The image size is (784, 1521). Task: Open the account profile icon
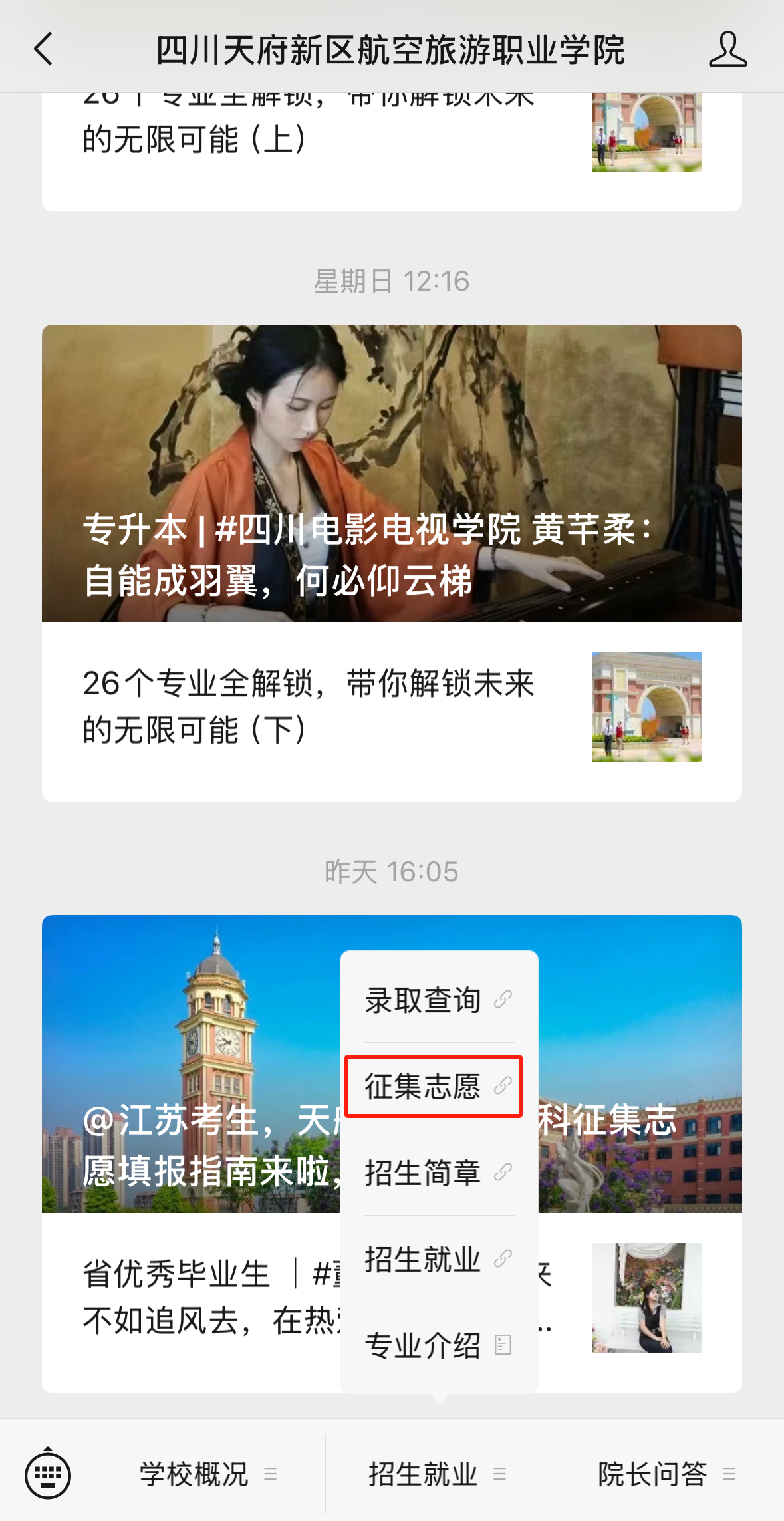[727, 49]
